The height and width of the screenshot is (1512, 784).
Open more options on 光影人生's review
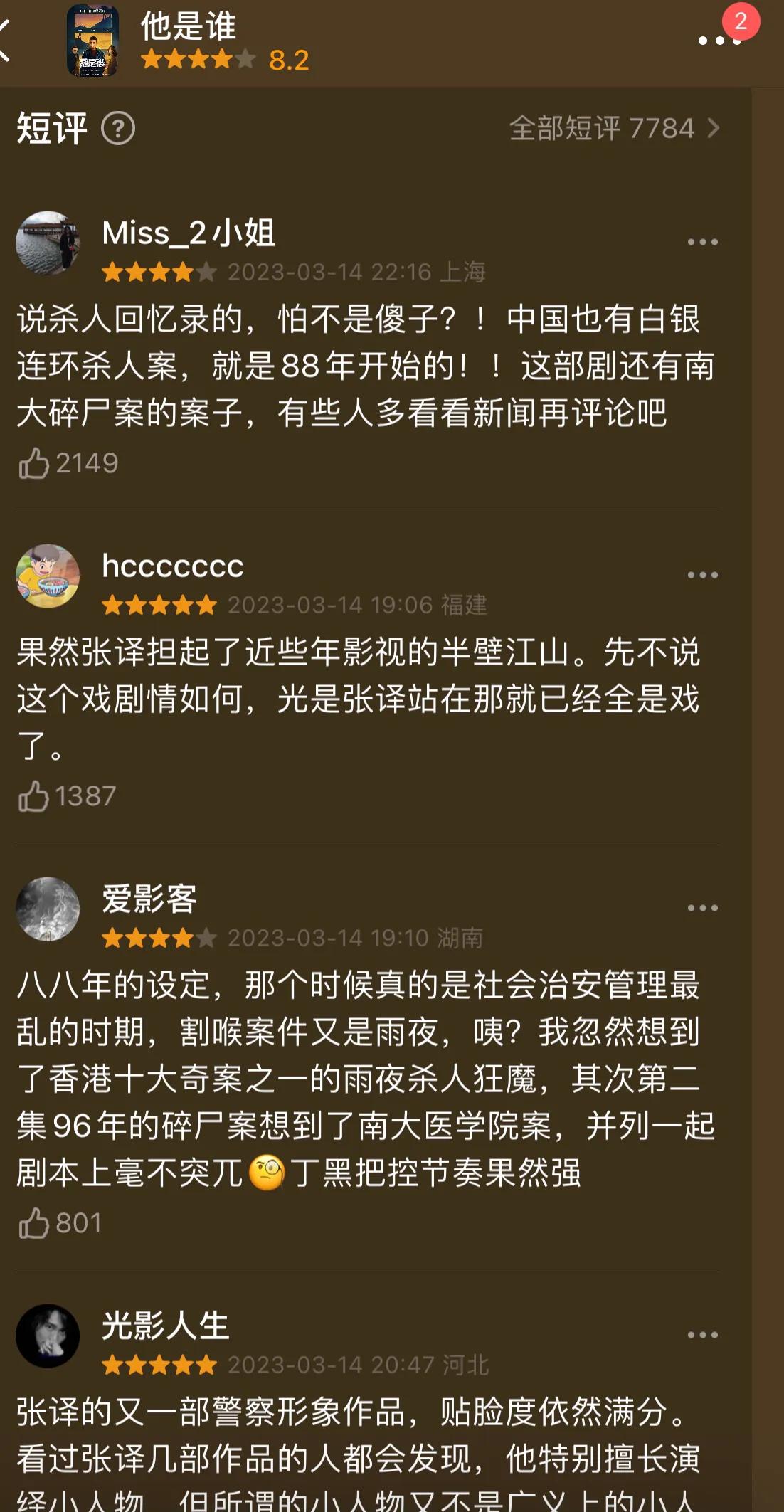(702, 1335)
